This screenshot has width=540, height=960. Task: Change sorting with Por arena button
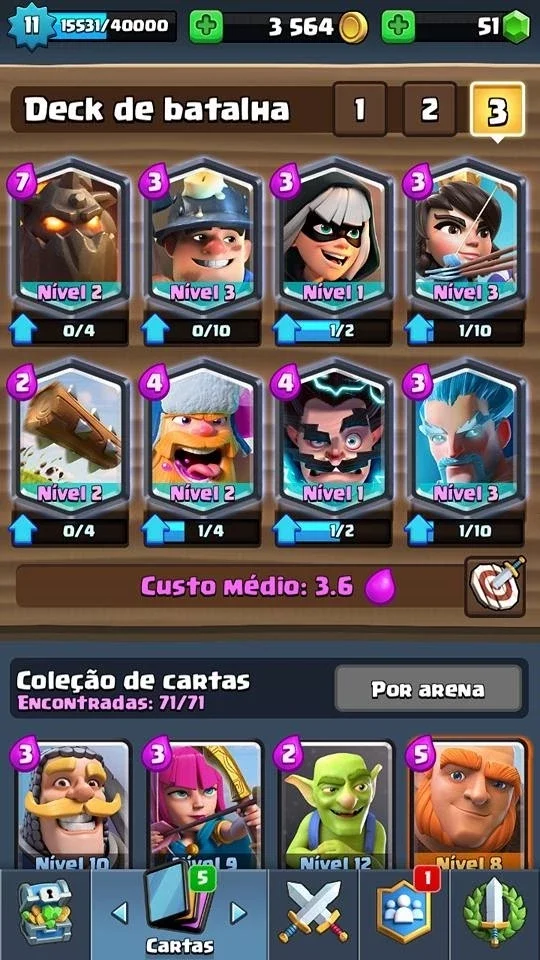coord(428,690)
